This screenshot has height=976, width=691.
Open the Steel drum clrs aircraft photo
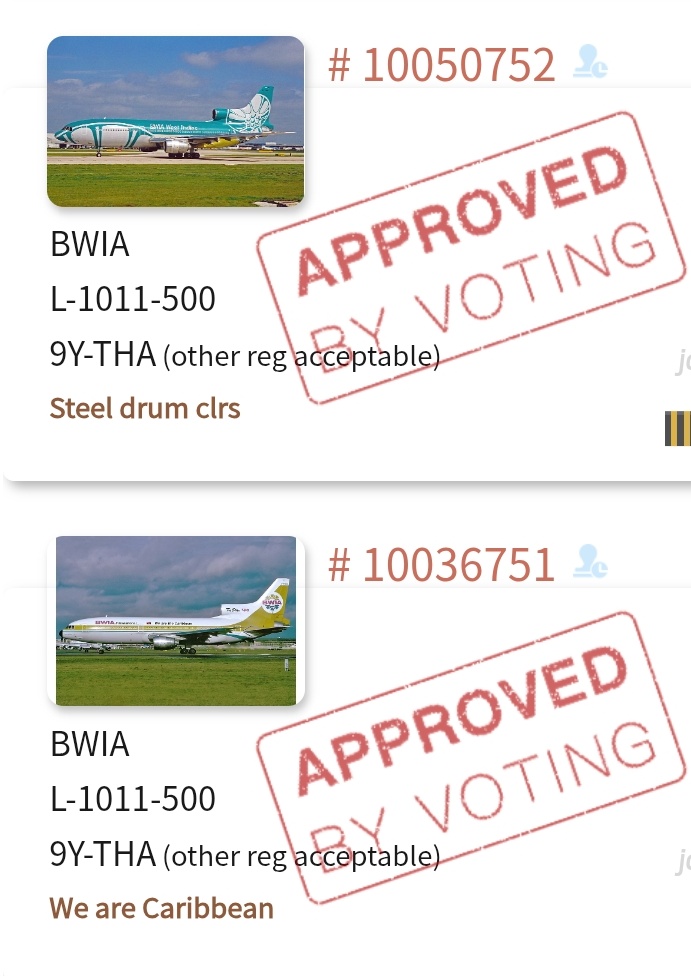pos(175,121)
